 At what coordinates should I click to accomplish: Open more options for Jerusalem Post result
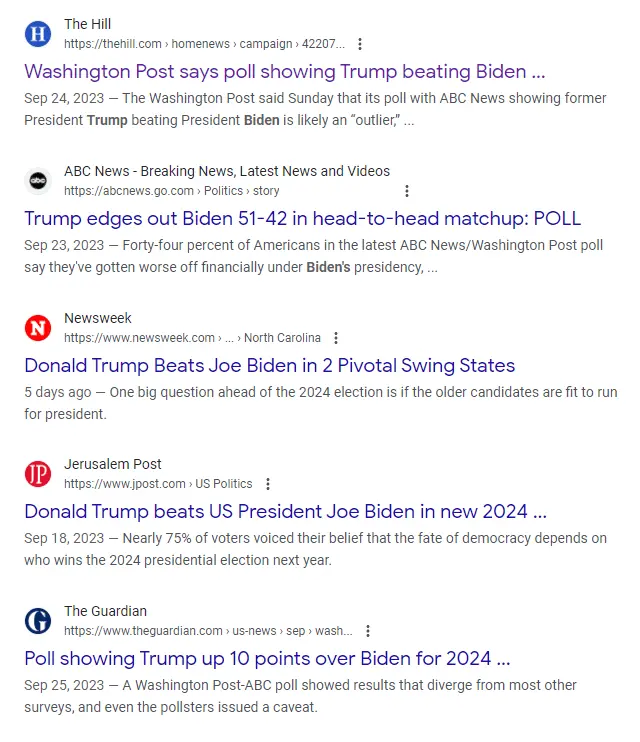[x=267, y=484]
